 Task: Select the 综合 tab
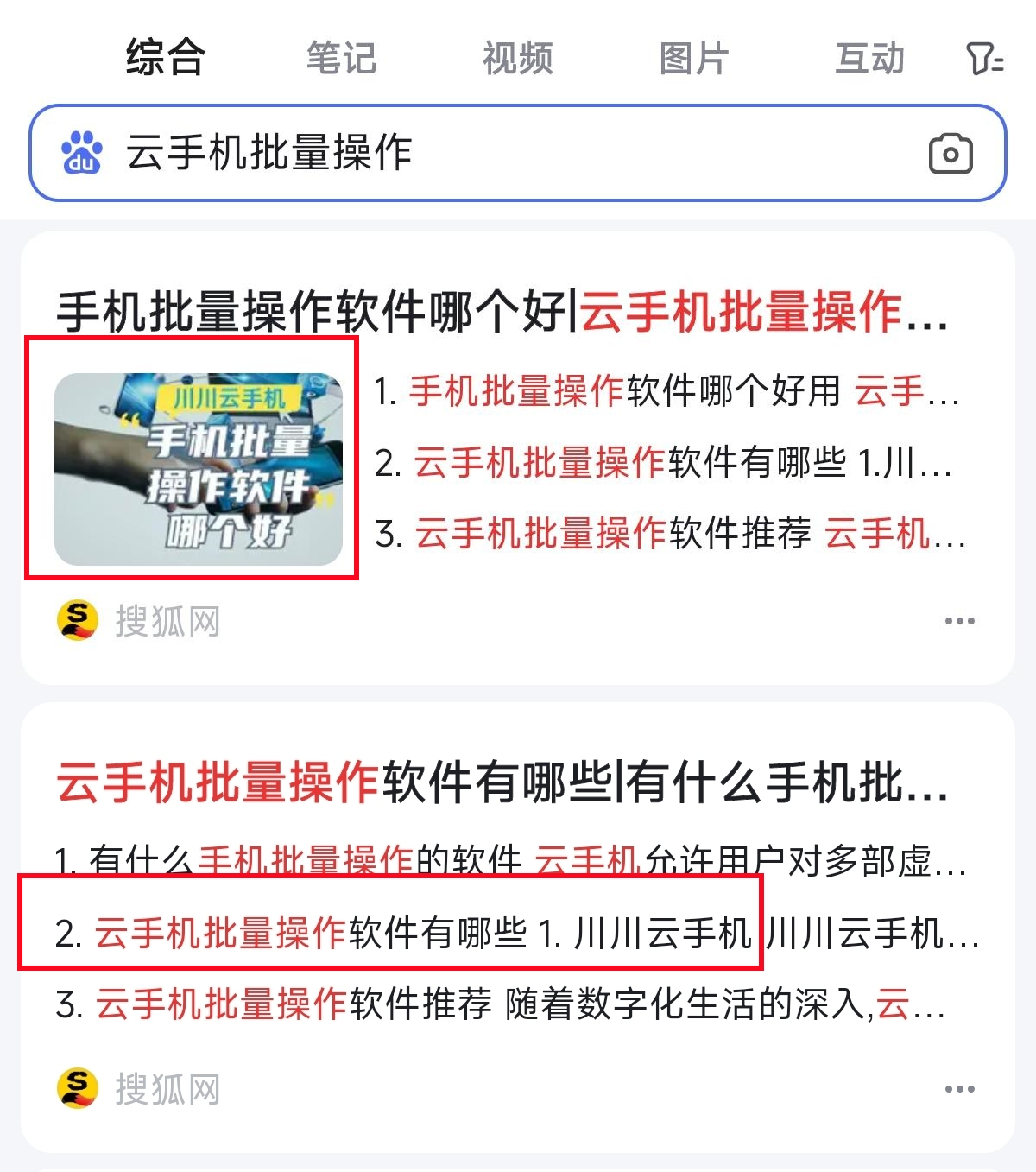tap(164, 59)
